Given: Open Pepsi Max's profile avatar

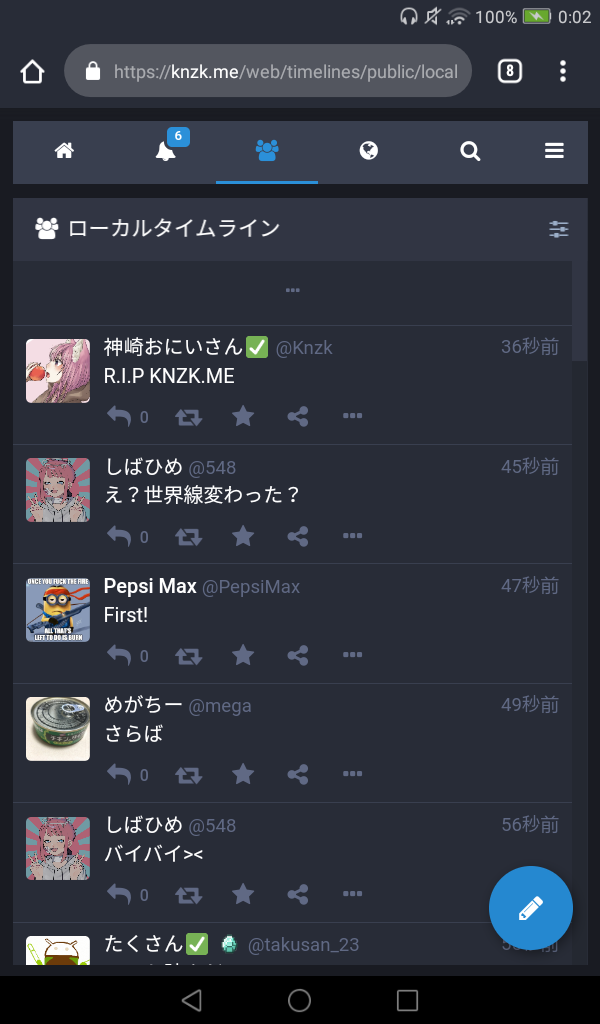Looking at the screenshot, I should 58,610.
